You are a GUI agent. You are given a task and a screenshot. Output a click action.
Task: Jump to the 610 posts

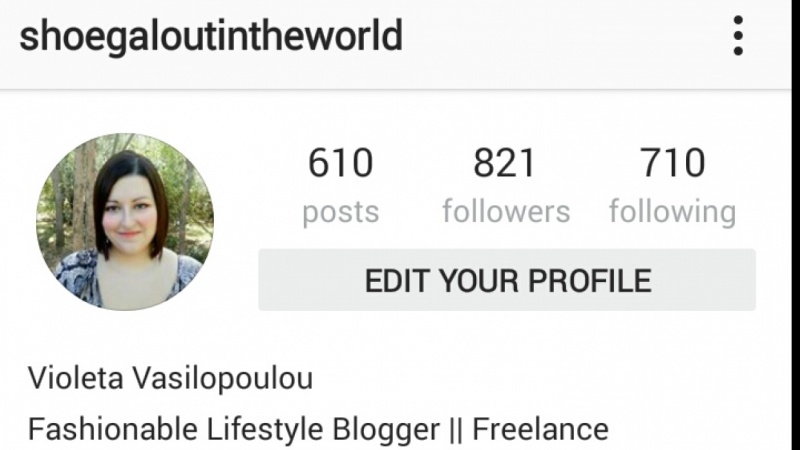(x=341, y=185)
